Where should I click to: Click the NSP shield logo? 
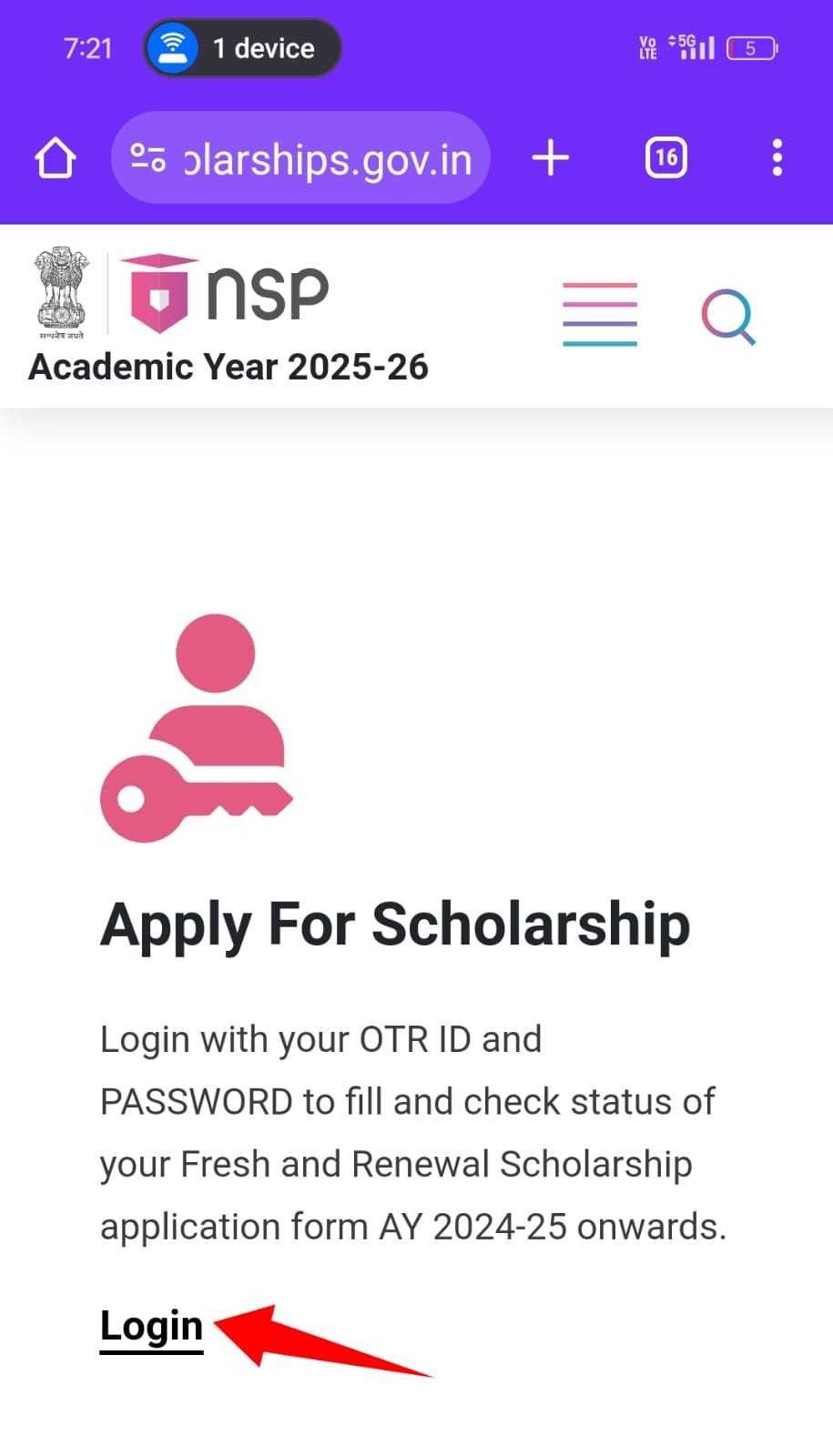coord(160,291)
